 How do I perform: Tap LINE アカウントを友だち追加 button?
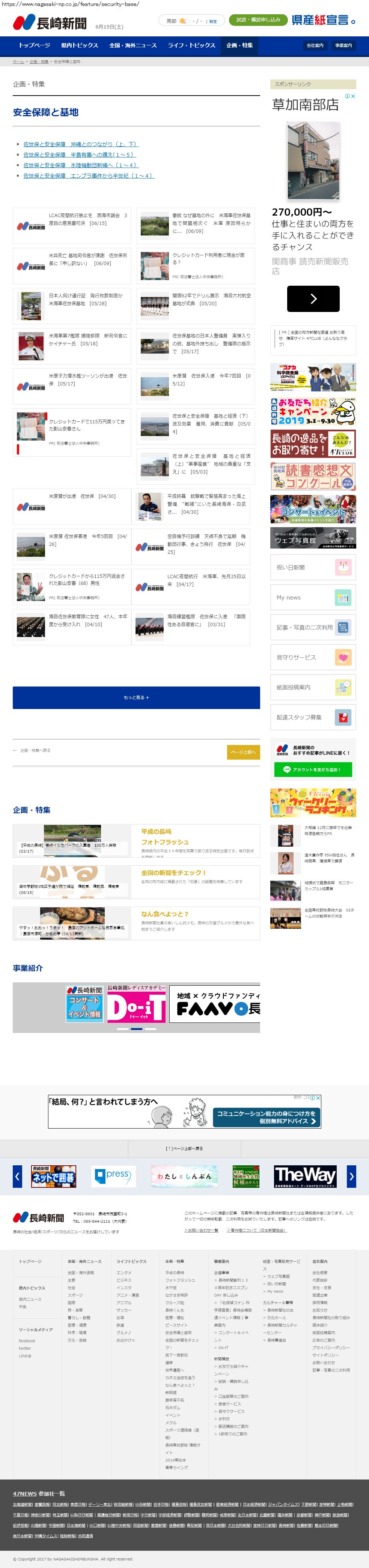(x=312, y=770)
